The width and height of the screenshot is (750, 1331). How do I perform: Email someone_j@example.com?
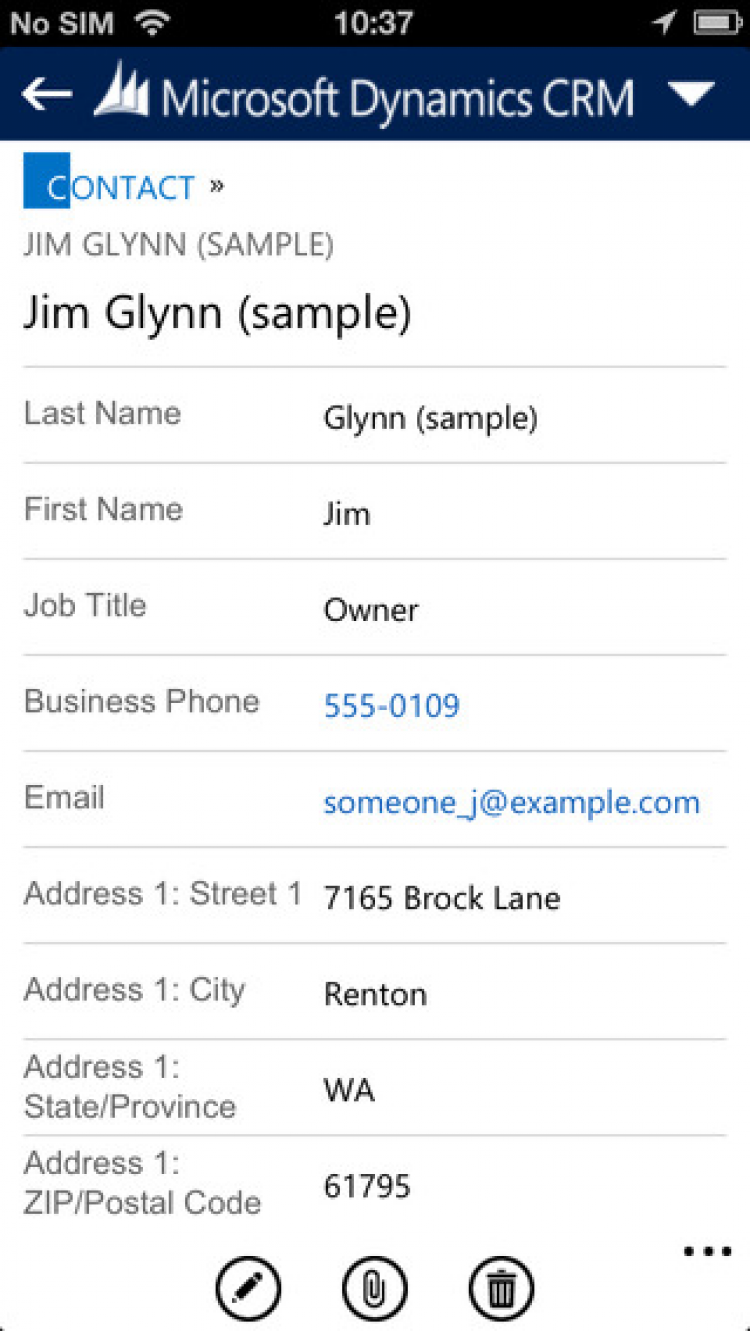(511, 802)
